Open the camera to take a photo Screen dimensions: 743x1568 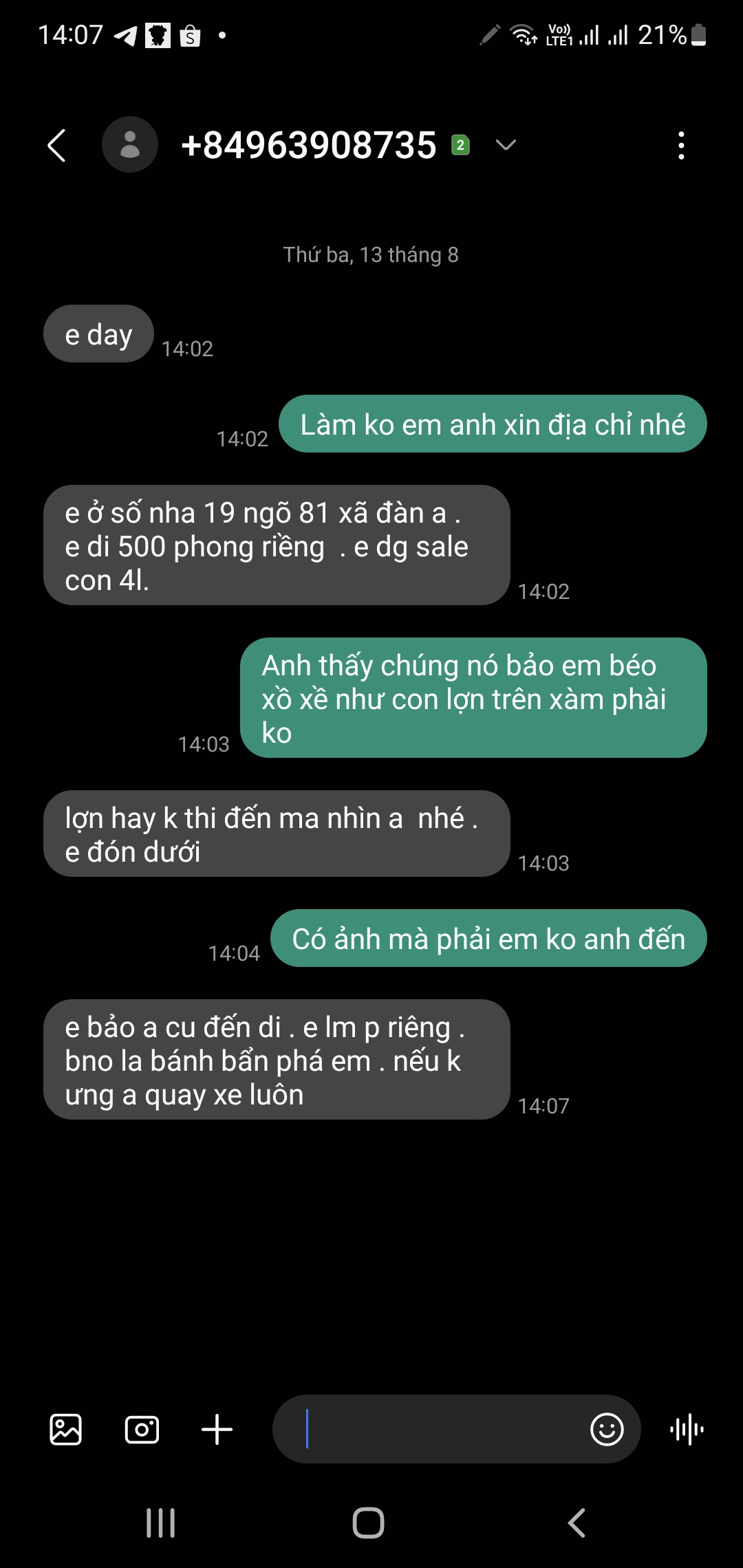click(x=142, y=1430)
